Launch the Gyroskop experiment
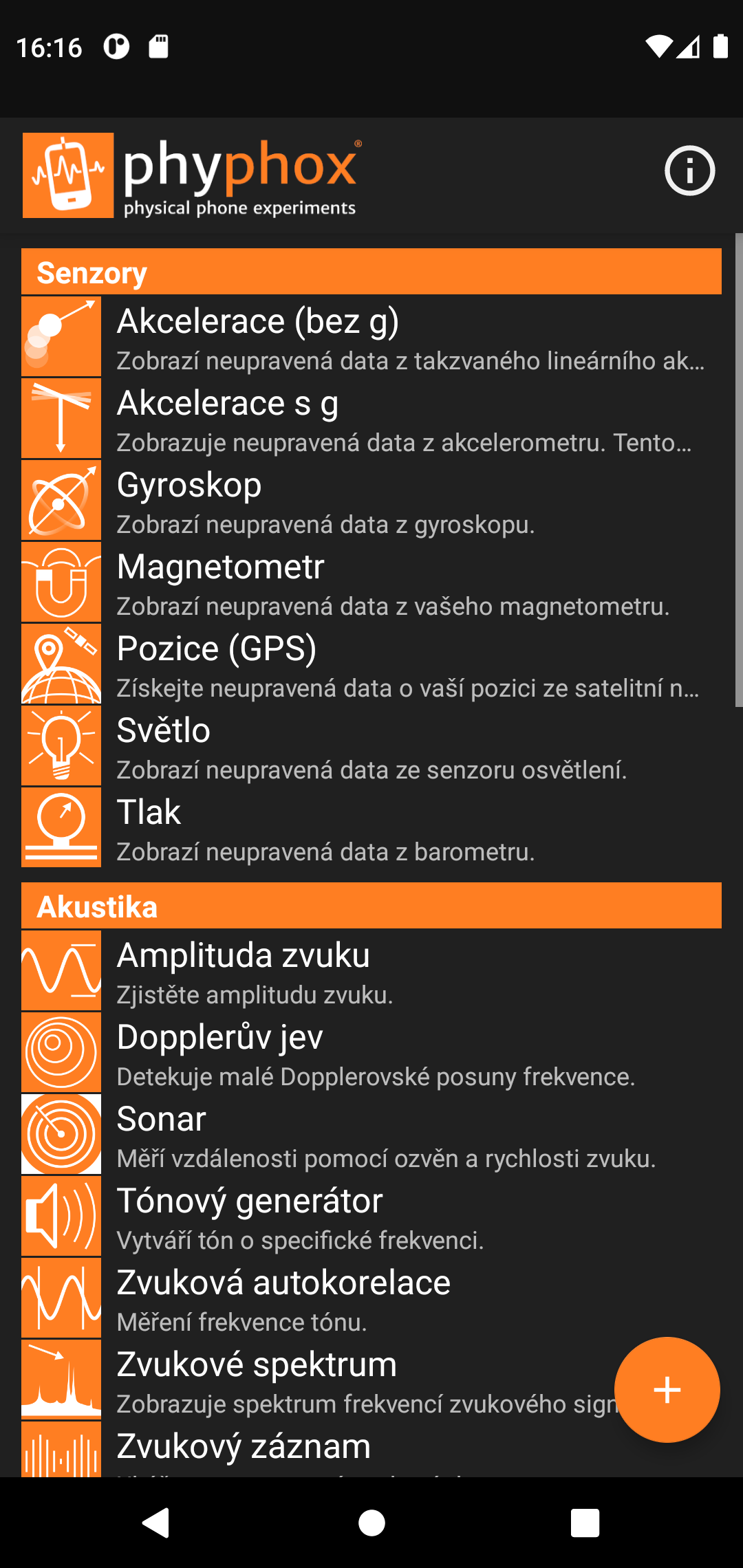This screenshot has width=743, height=1568. [371, 501]
